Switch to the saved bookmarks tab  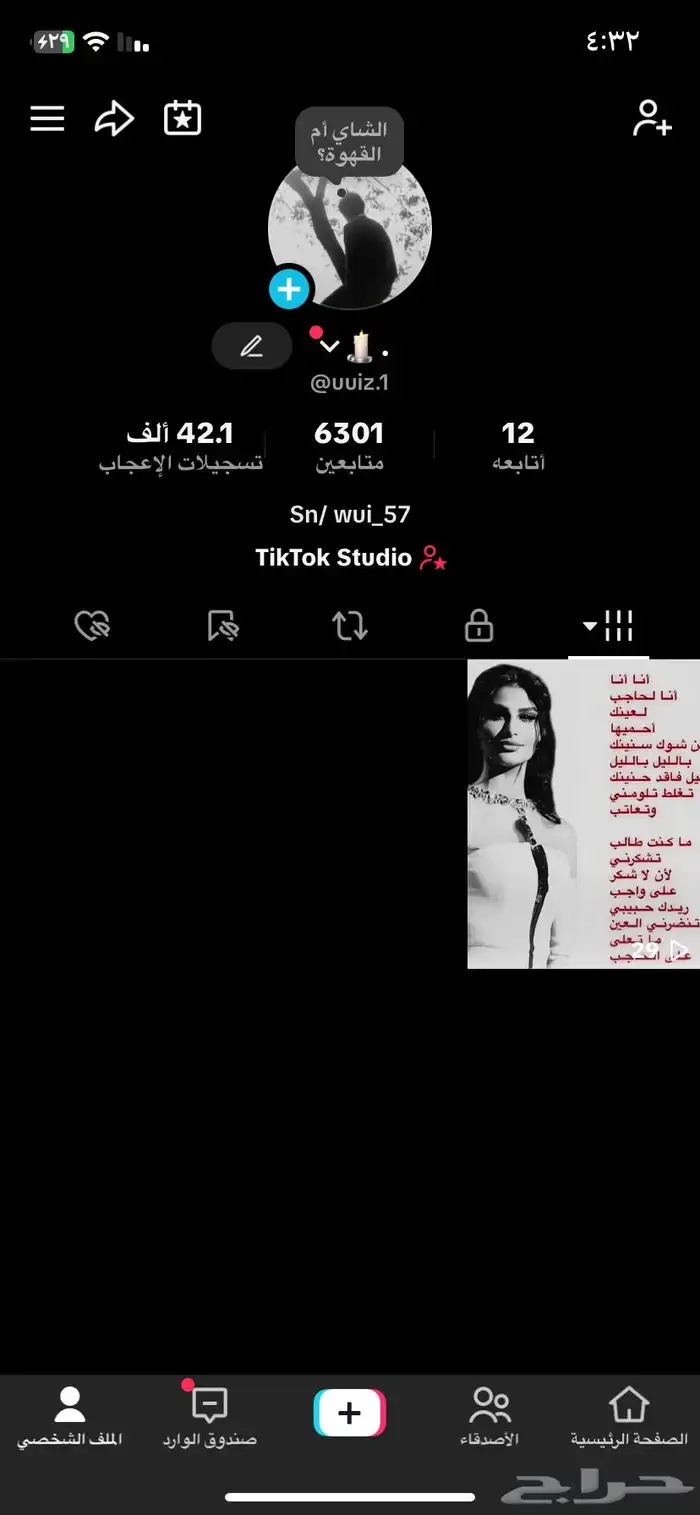click(x=221, y=627)
